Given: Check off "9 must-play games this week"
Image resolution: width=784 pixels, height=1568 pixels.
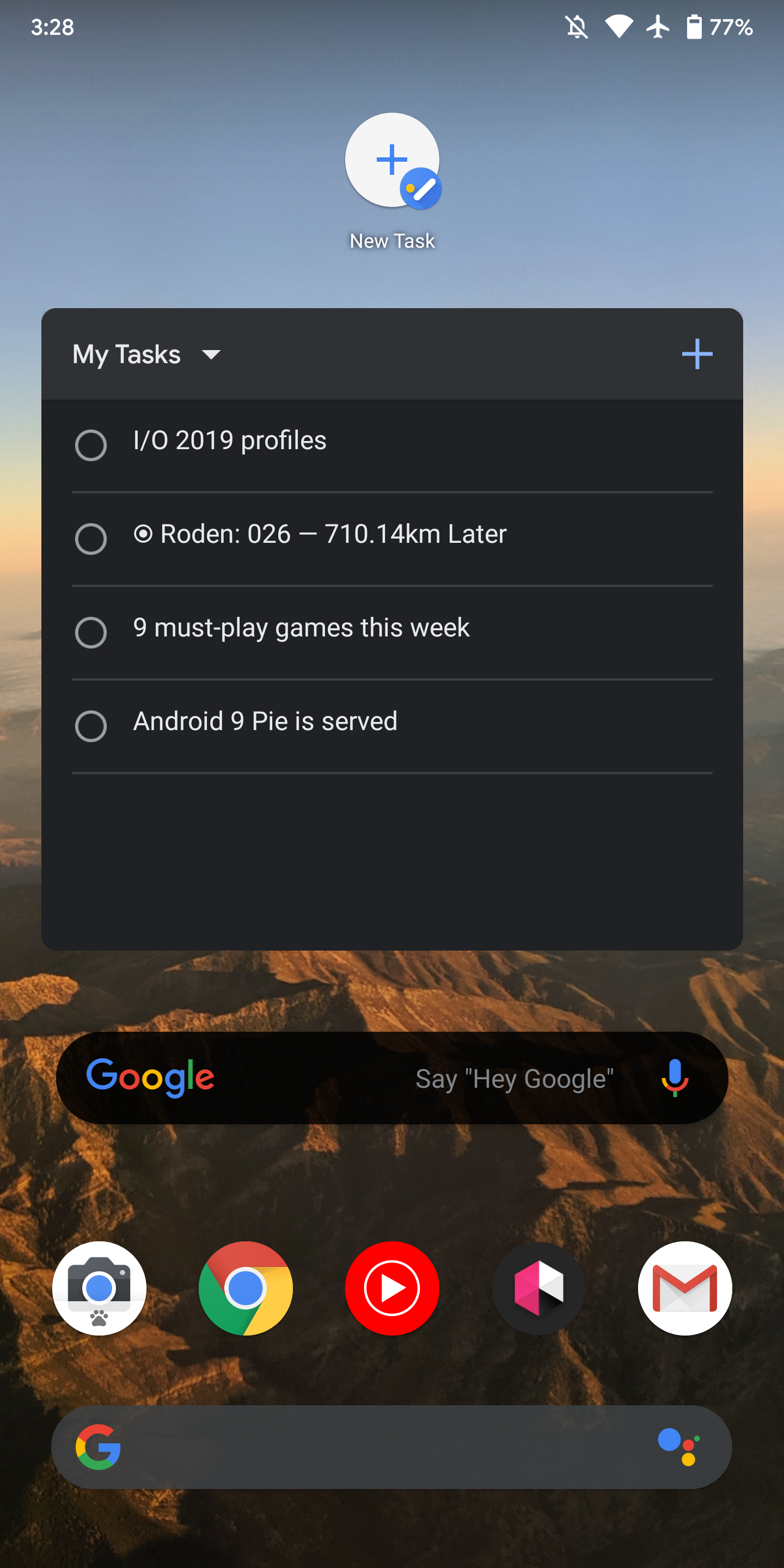Looking at the screenshot, I should [91, 633].
